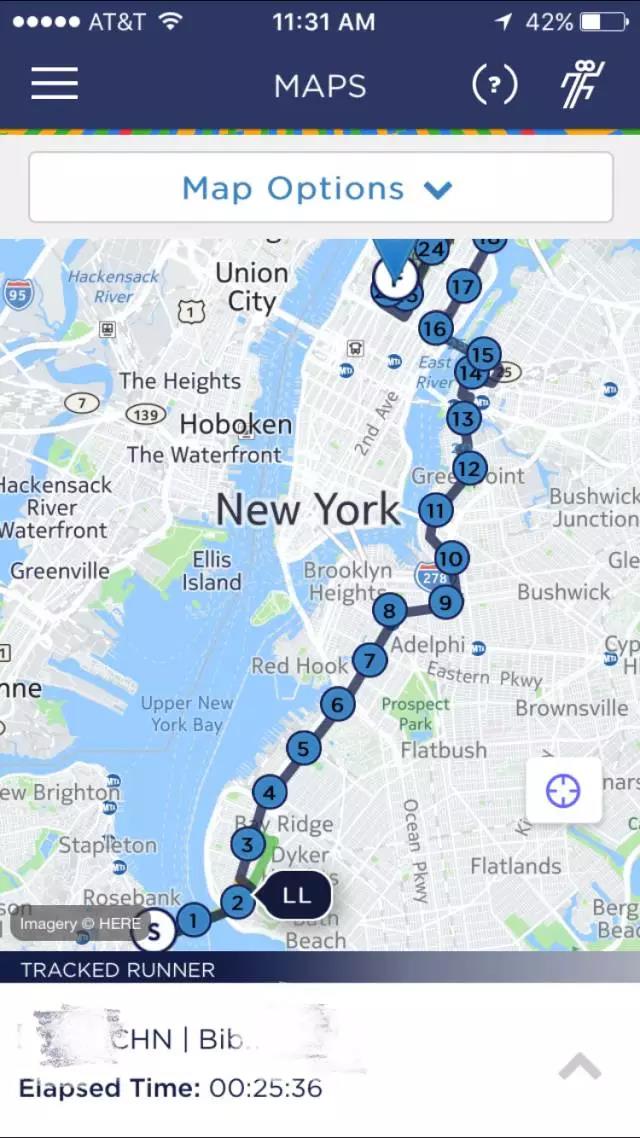Recenter map with the crosshair button
Screen dimensions: 640x1138
click(563, 792)
